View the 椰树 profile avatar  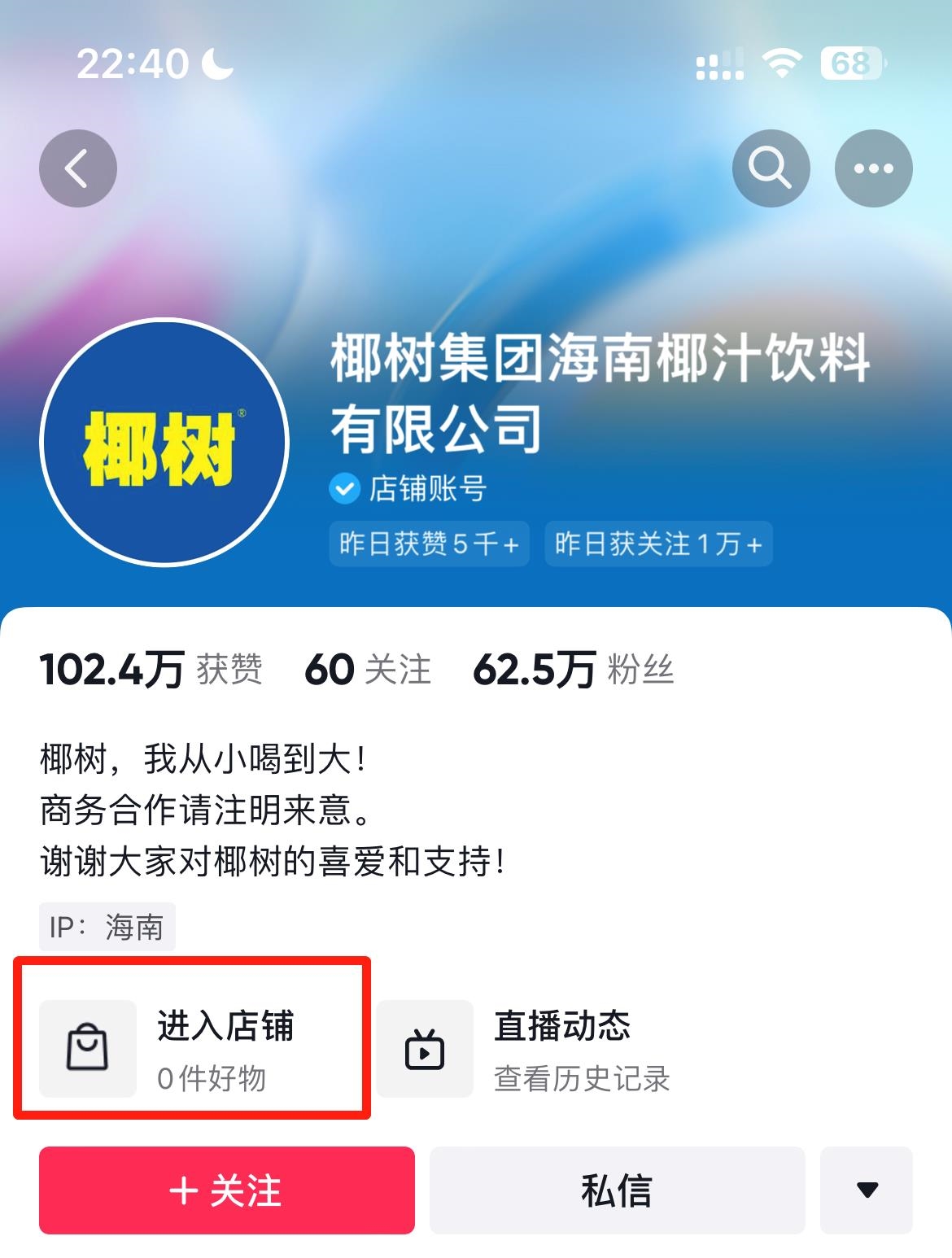164,442
